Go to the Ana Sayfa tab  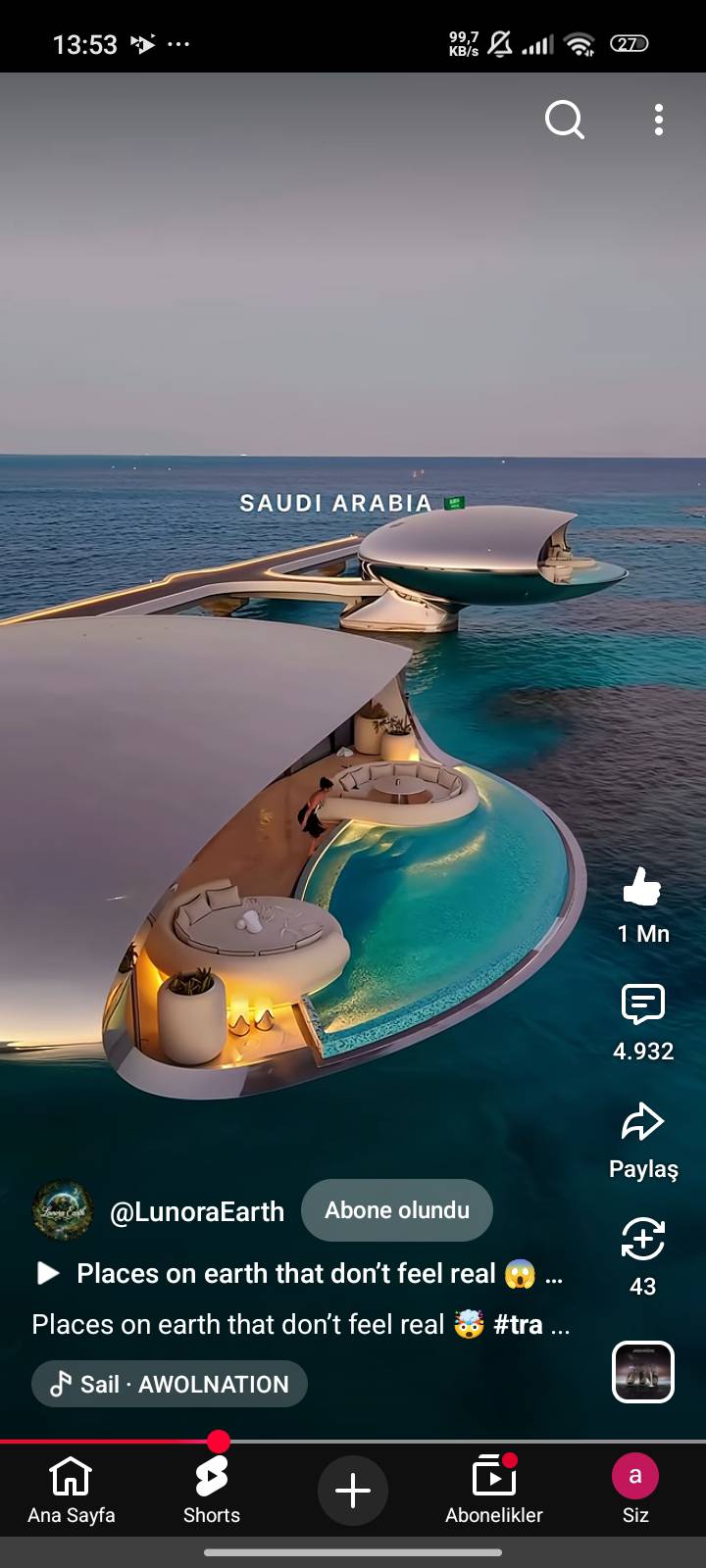[x=72, y=1490]
